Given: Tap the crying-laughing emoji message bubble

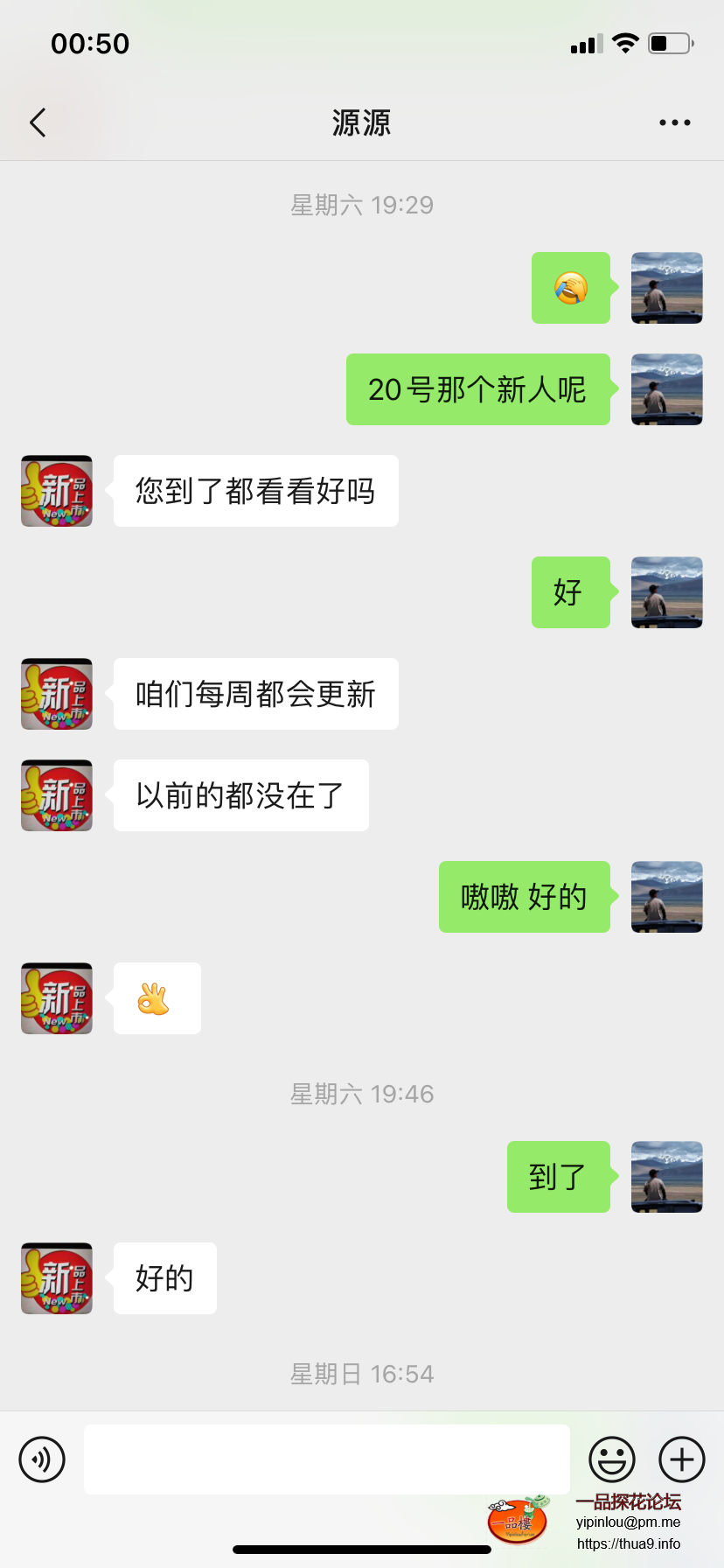Looking at the screenshot, I should [x=571, y=289].
